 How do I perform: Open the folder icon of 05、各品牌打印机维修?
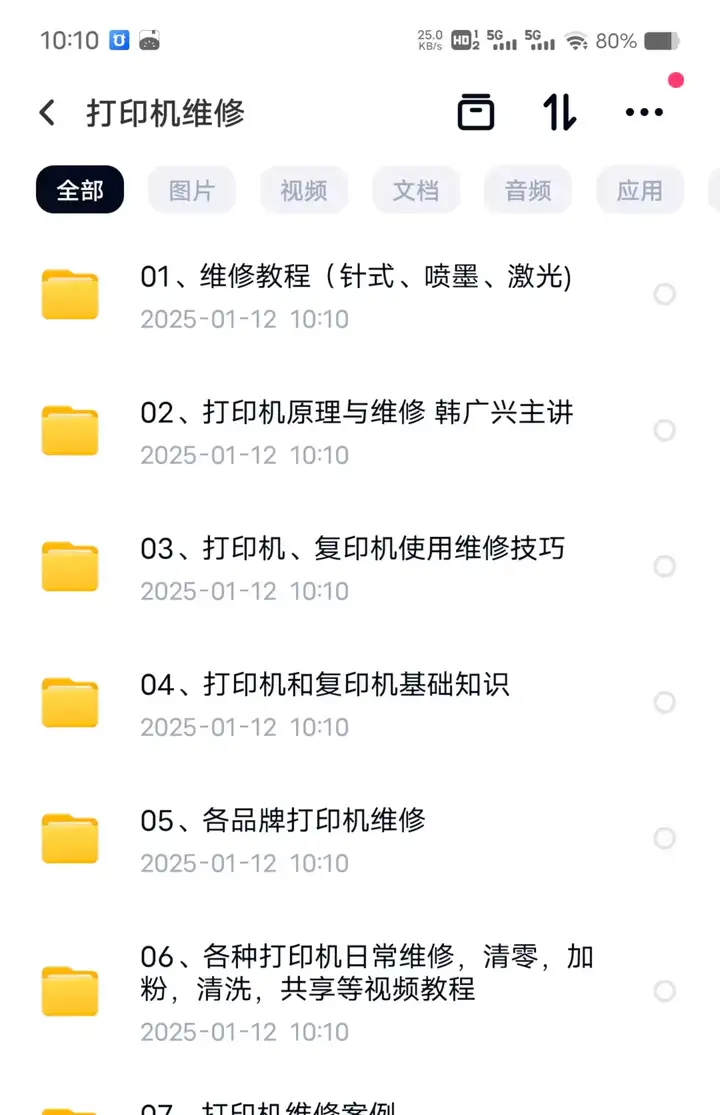point(68,838)
